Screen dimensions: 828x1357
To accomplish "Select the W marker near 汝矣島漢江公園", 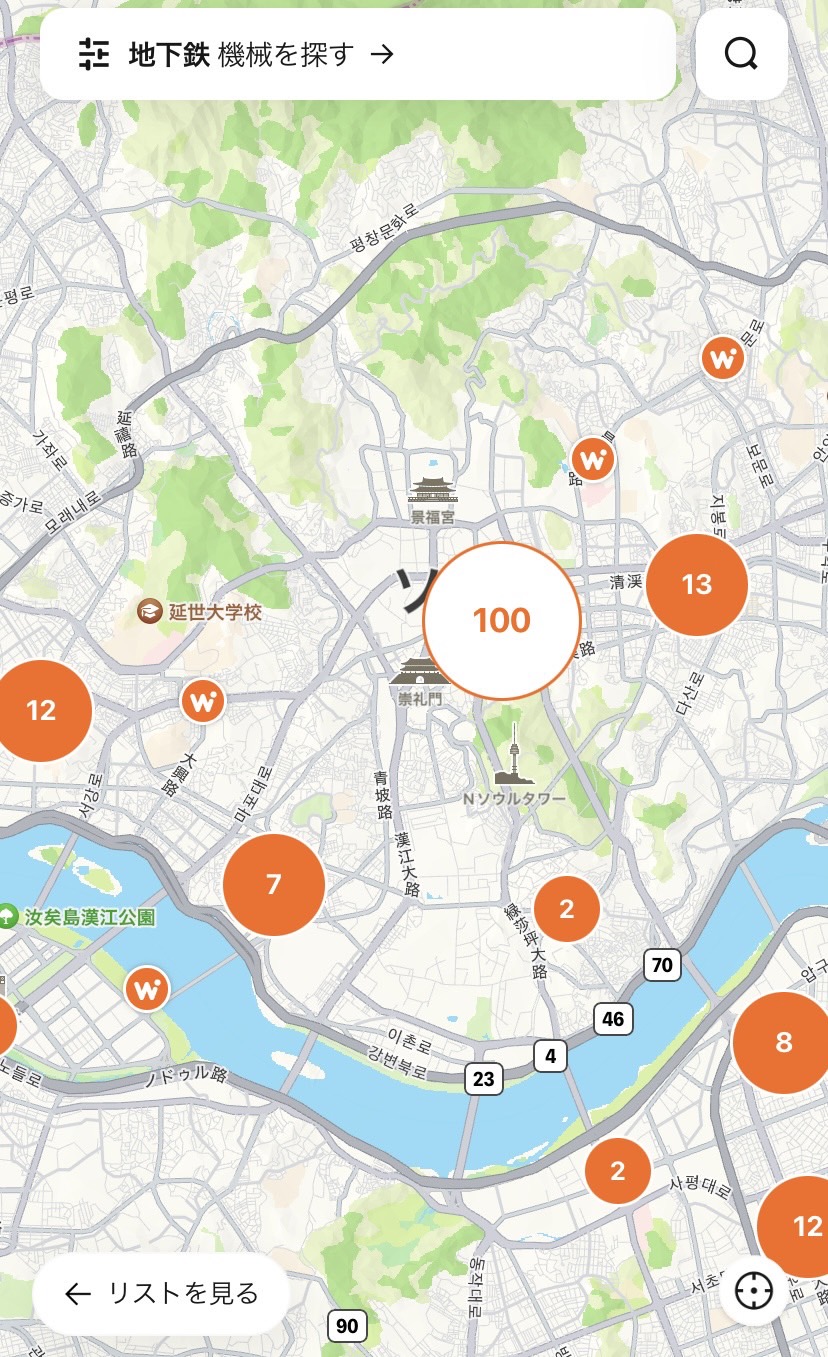I will 148,989.
